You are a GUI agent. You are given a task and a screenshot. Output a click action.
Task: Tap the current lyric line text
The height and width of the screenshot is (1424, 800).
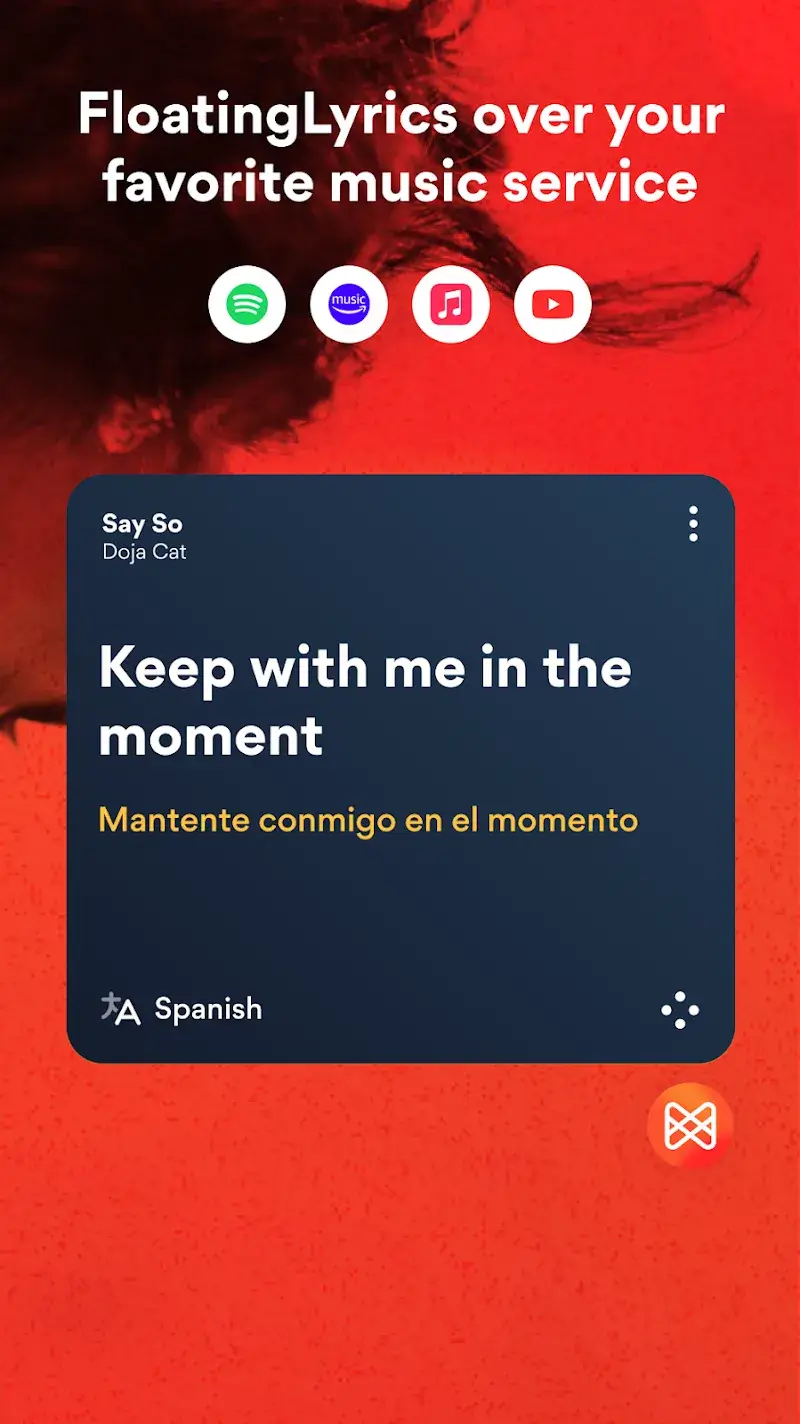pyautogui.click(x=366, y=700)
